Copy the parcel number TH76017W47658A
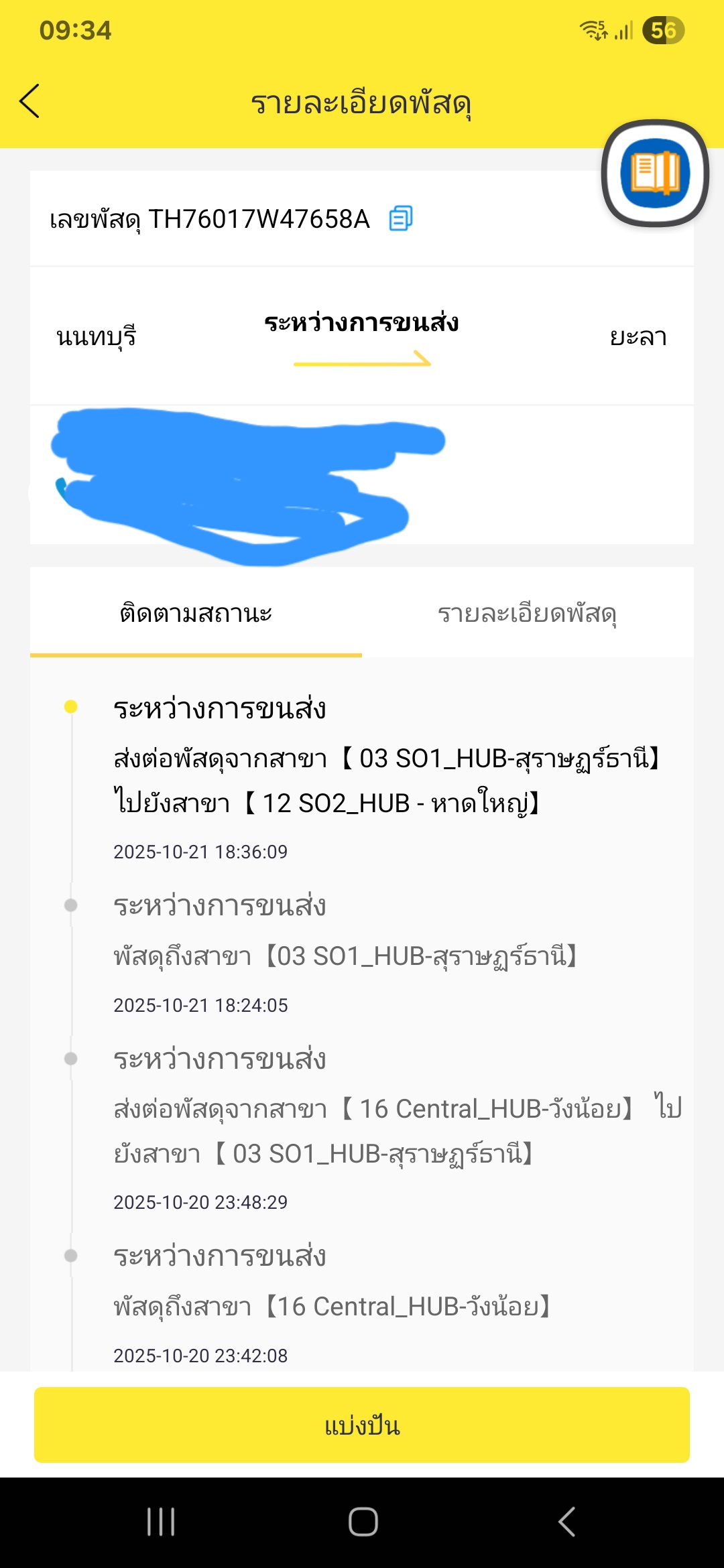Screen dimensions: 724x1568 point(401,218)
